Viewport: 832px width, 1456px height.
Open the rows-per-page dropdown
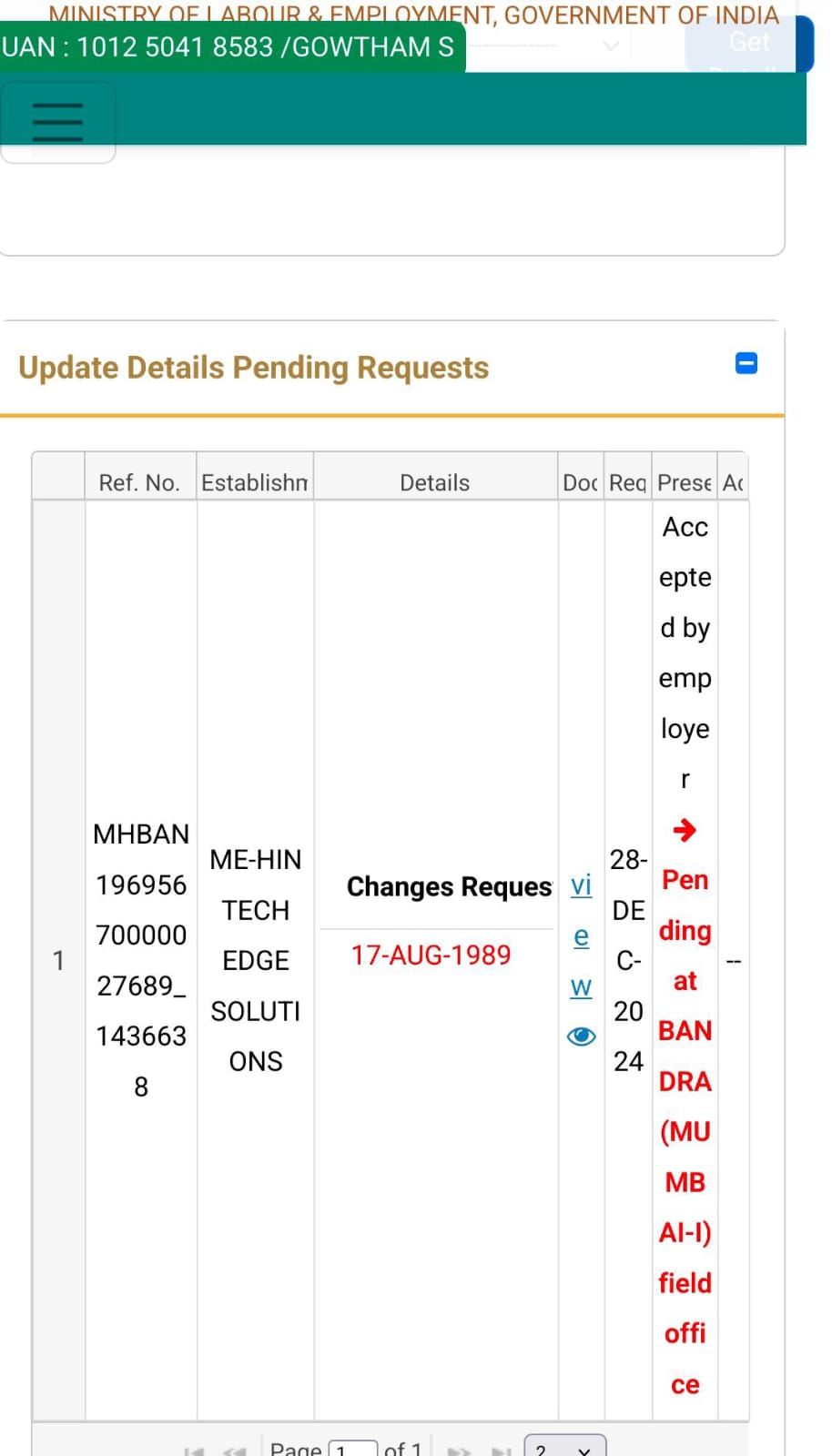(564, 1446)
